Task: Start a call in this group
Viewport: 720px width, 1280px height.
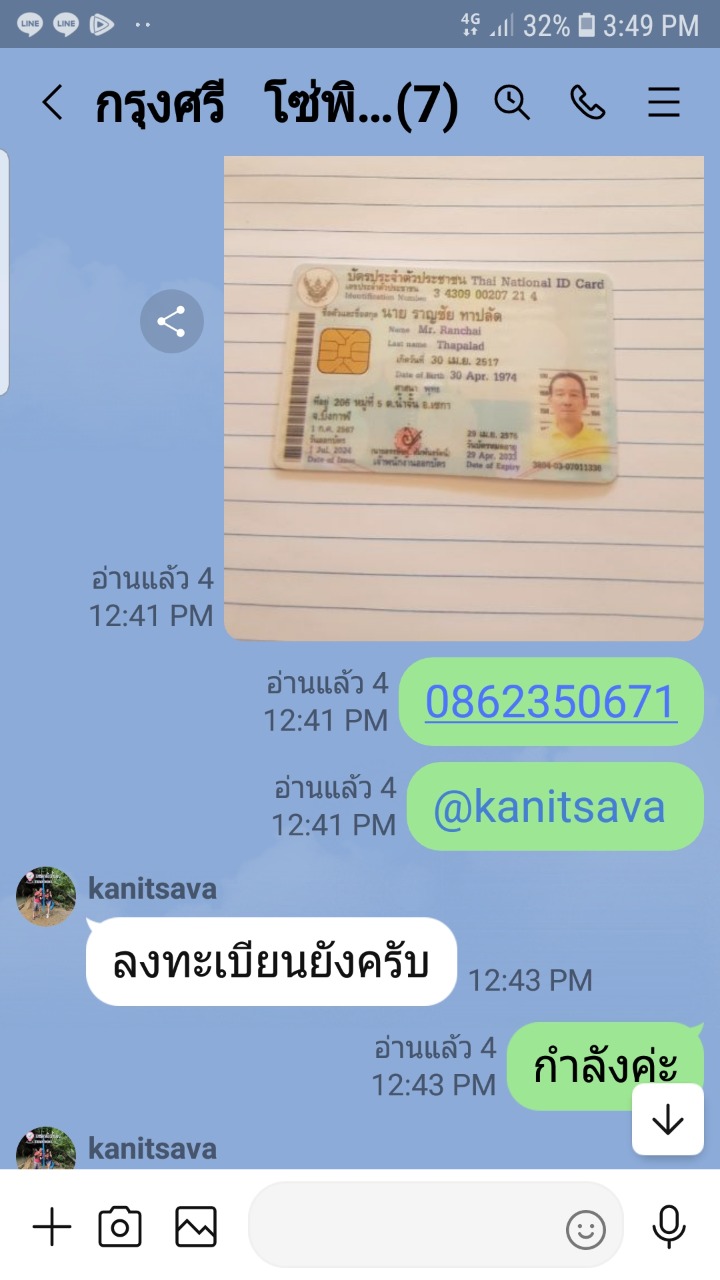Action: 588,102
